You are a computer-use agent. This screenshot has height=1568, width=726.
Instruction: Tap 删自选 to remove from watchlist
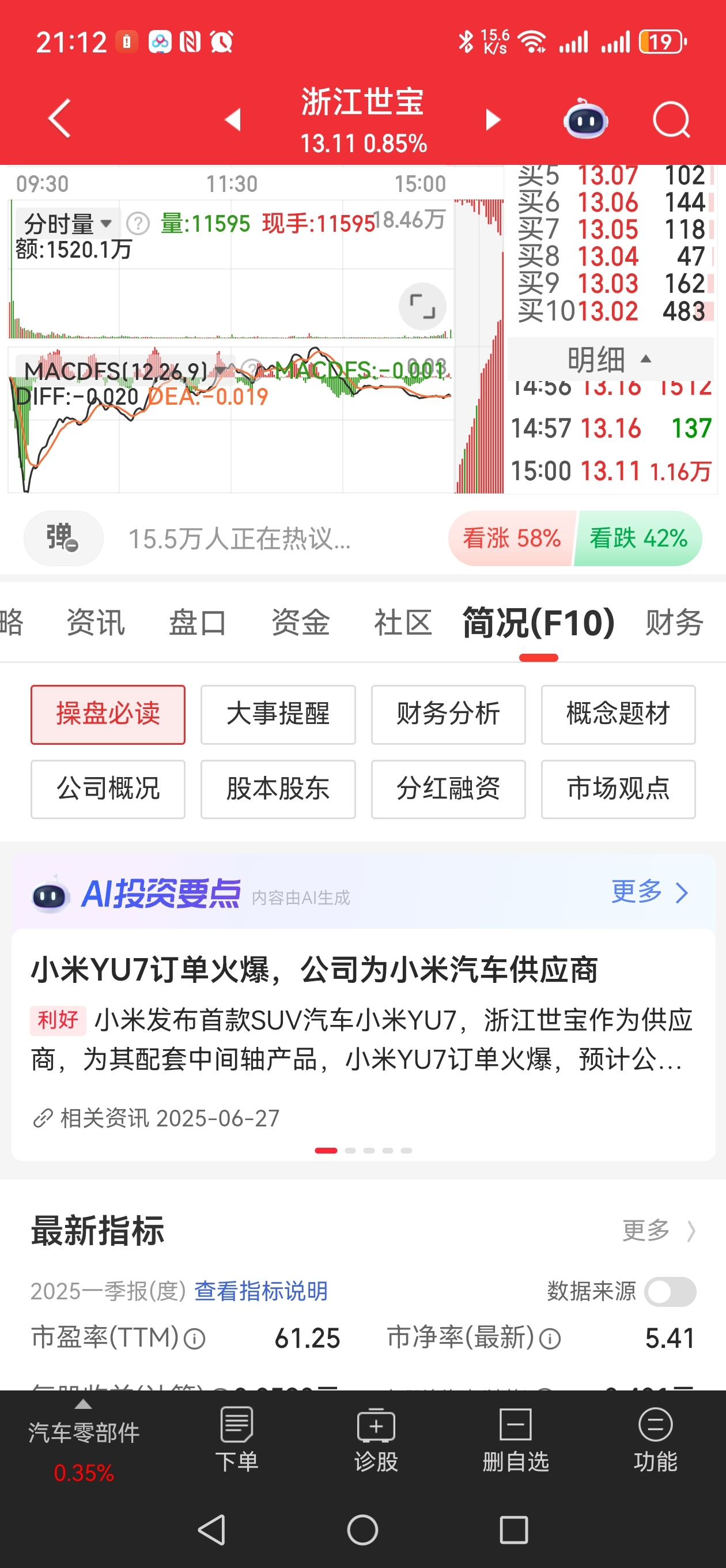click(516, 1439)
